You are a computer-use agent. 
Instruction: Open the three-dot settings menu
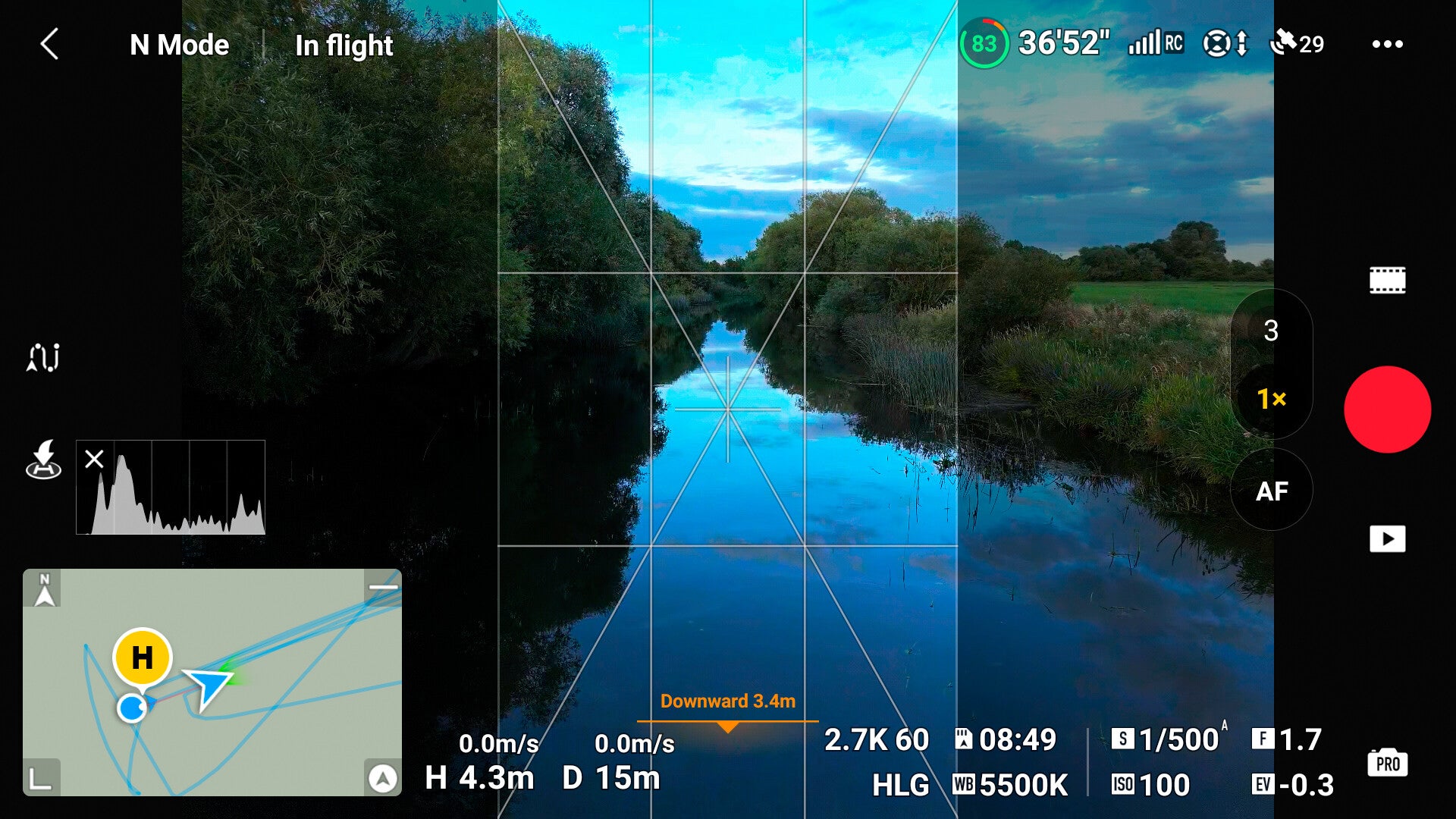click(x=1387, y=44)
